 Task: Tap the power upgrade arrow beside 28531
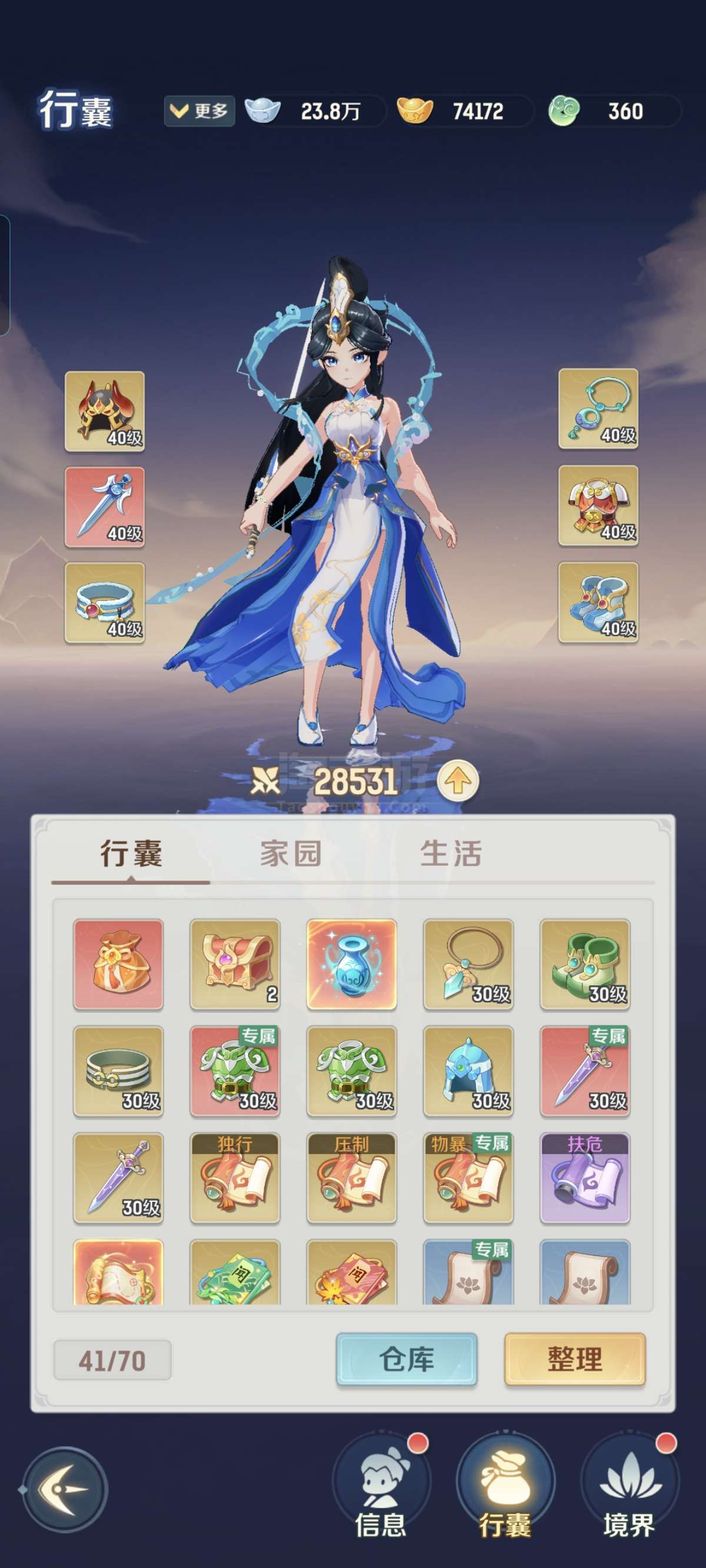(458, 780)
